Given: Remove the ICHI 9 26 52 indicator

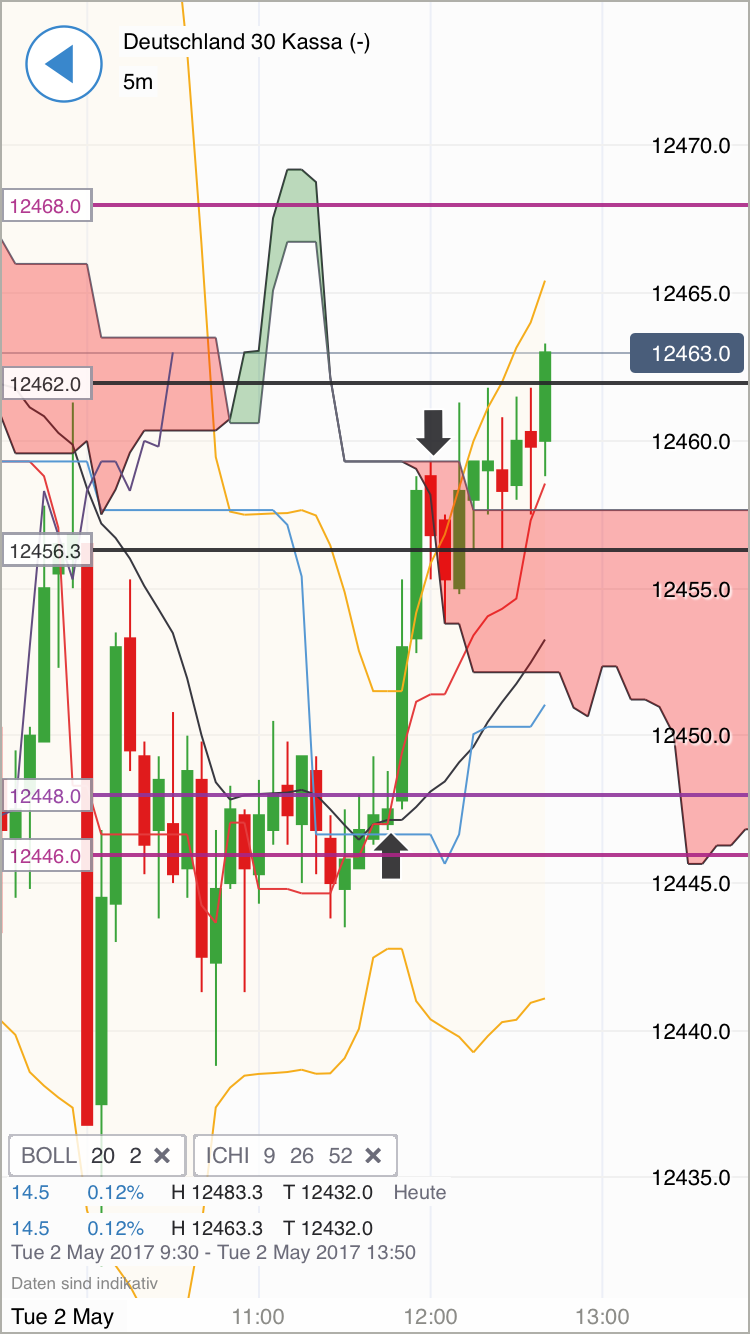Looking at the screenshot, I should click(373, 1156).
